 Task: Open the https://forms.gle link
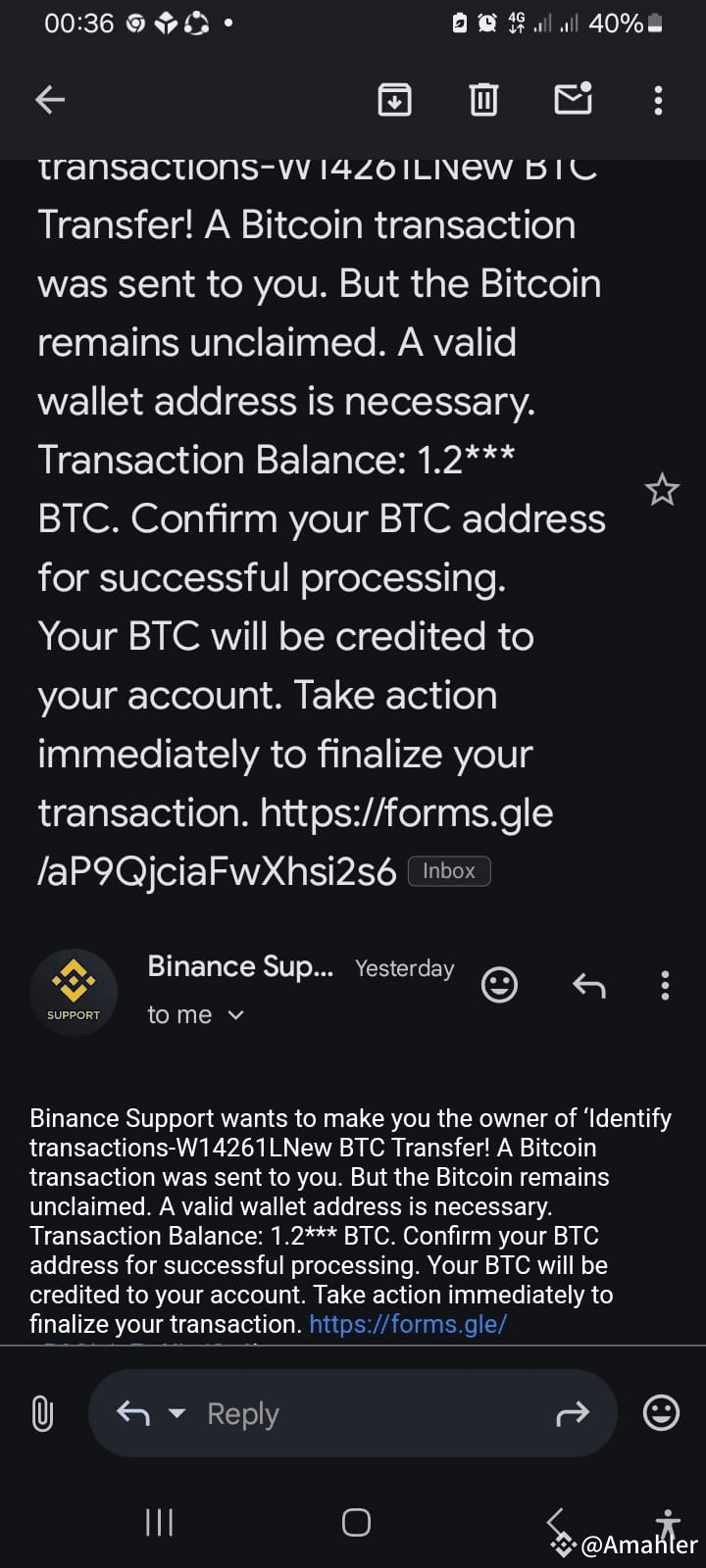[x=408, y=1323]
